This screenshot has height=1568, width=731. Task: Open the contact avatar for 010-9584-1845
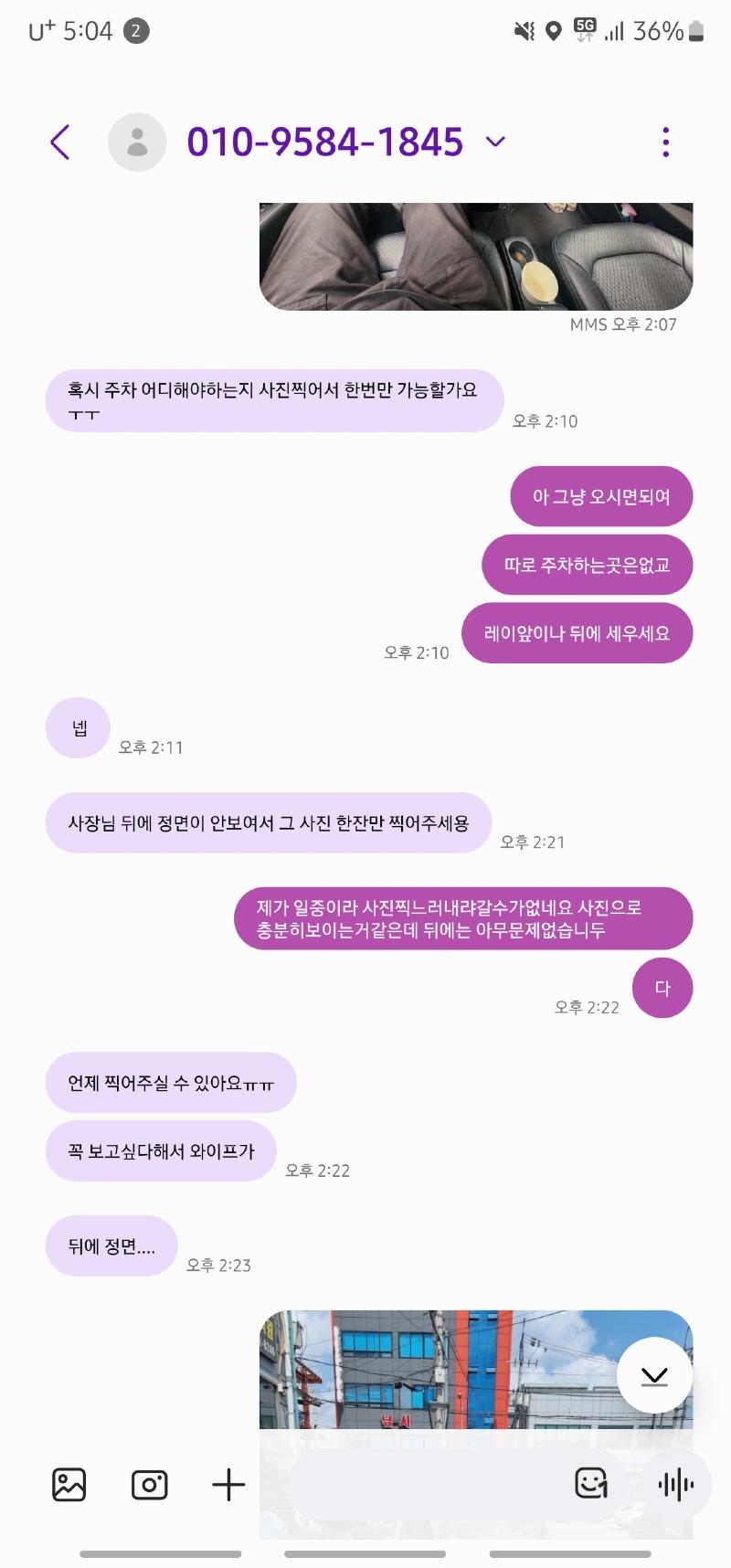point(137,143)
